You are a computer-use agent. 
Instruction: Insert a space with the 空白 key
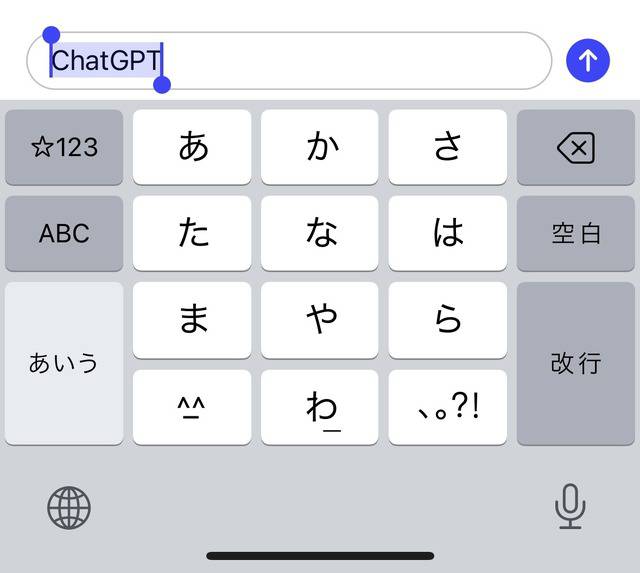point(575,234)
